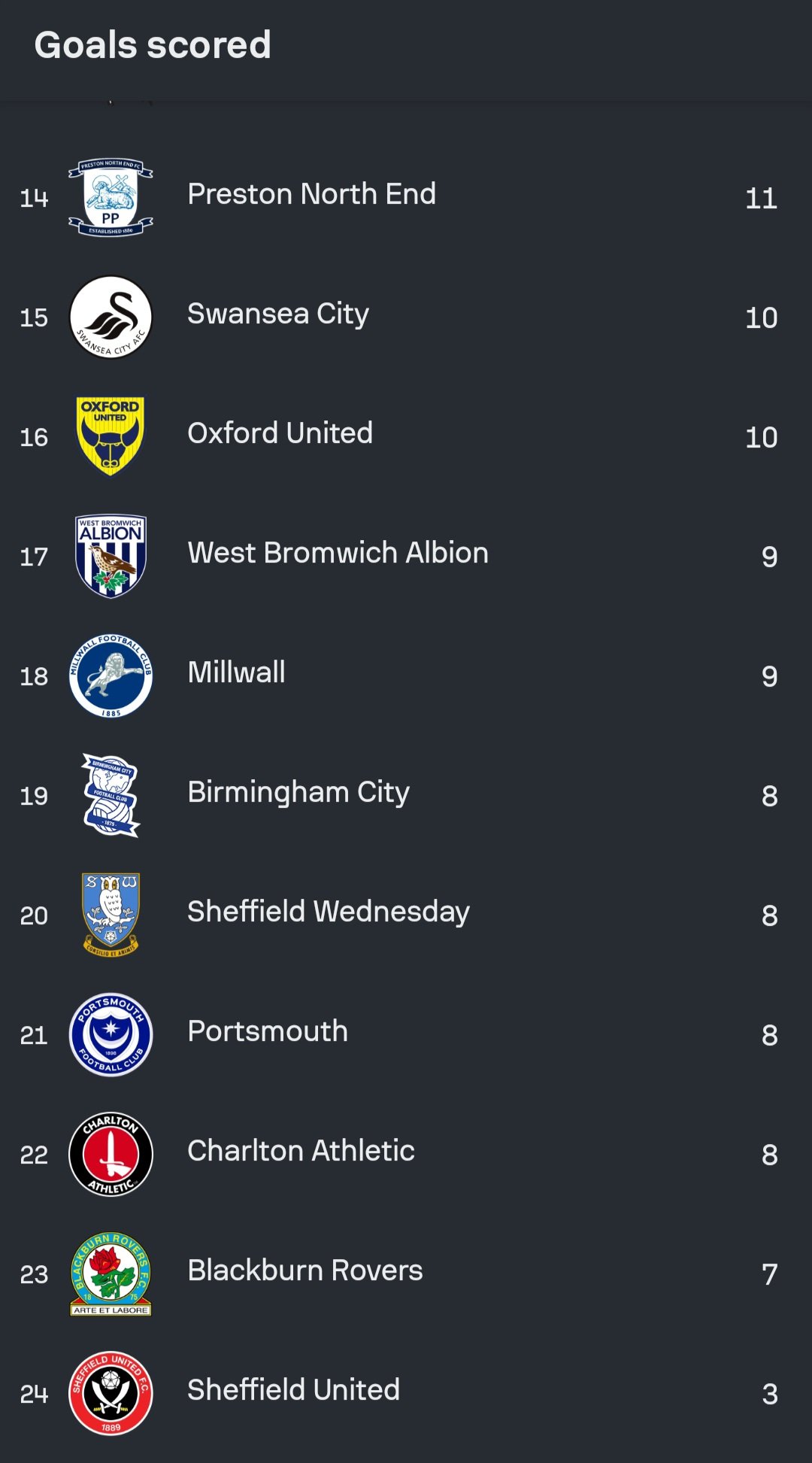Select Sheffield Wednesday from the ranking
This screenshot has width=812, height=1463.
328,912
